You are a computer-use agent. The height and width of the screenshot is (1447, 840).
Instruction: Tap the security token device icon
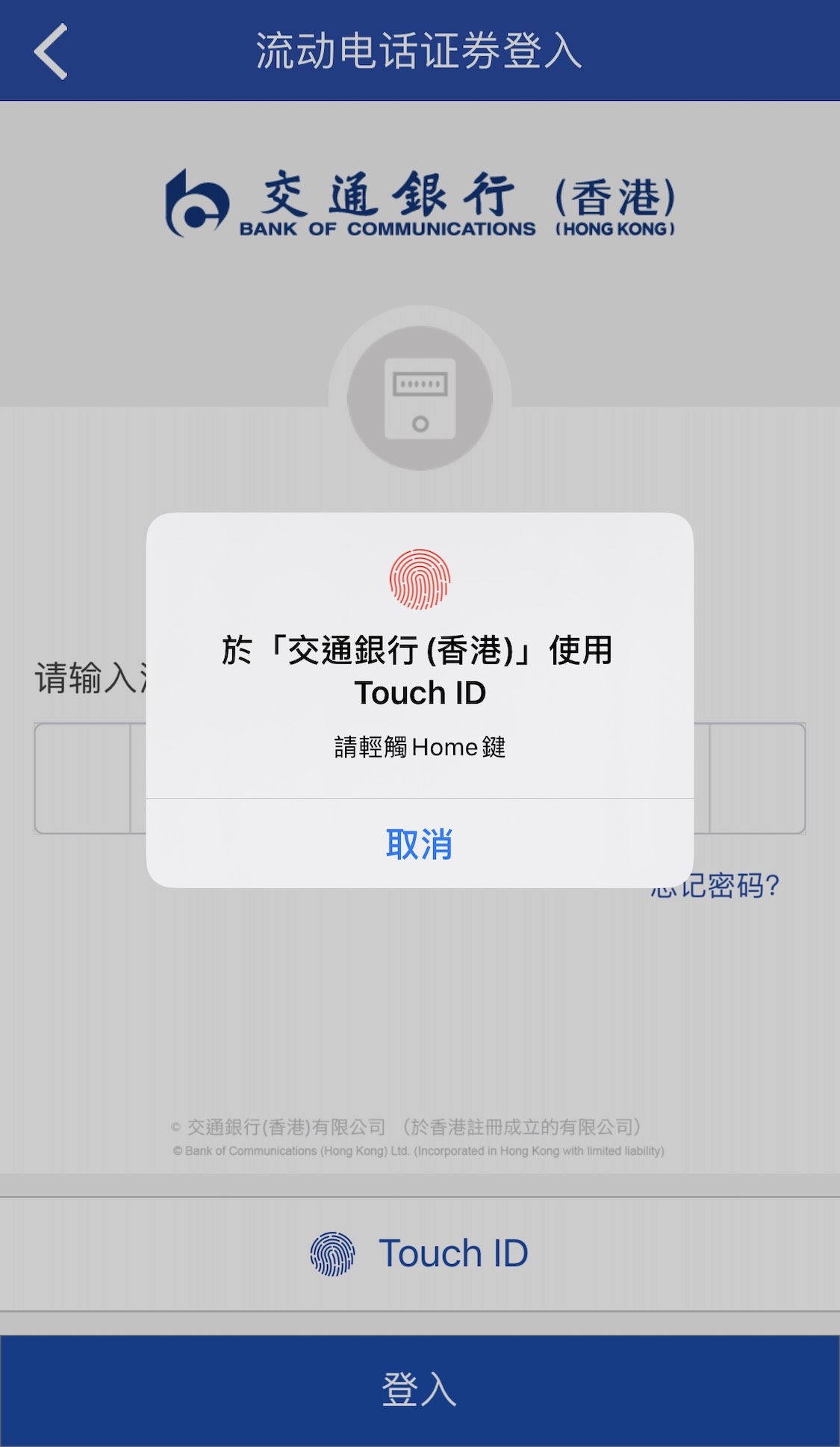(420, 397)
